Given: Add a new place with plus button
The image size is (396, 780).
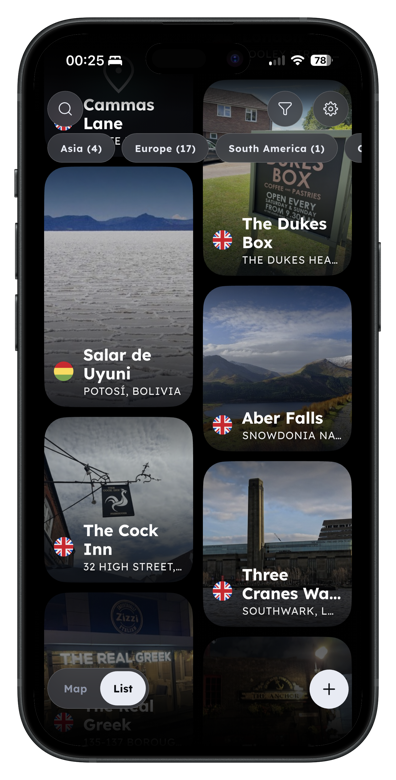Looking at the screenshot, I should [329, 689].
